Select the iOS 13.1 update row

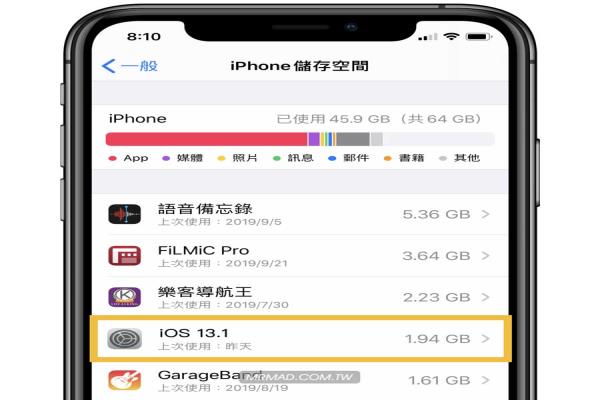[300, 338]
